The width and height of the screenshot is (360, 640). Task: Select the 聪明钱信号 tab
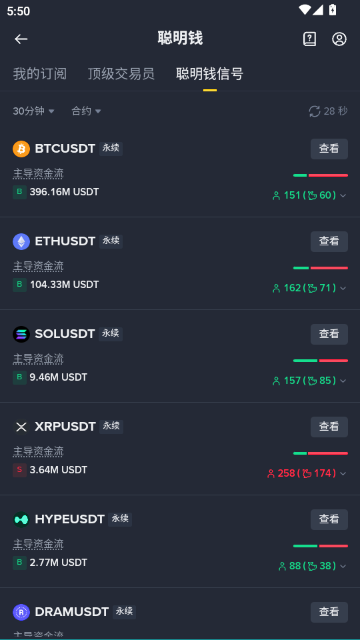(x=210, y=74)
